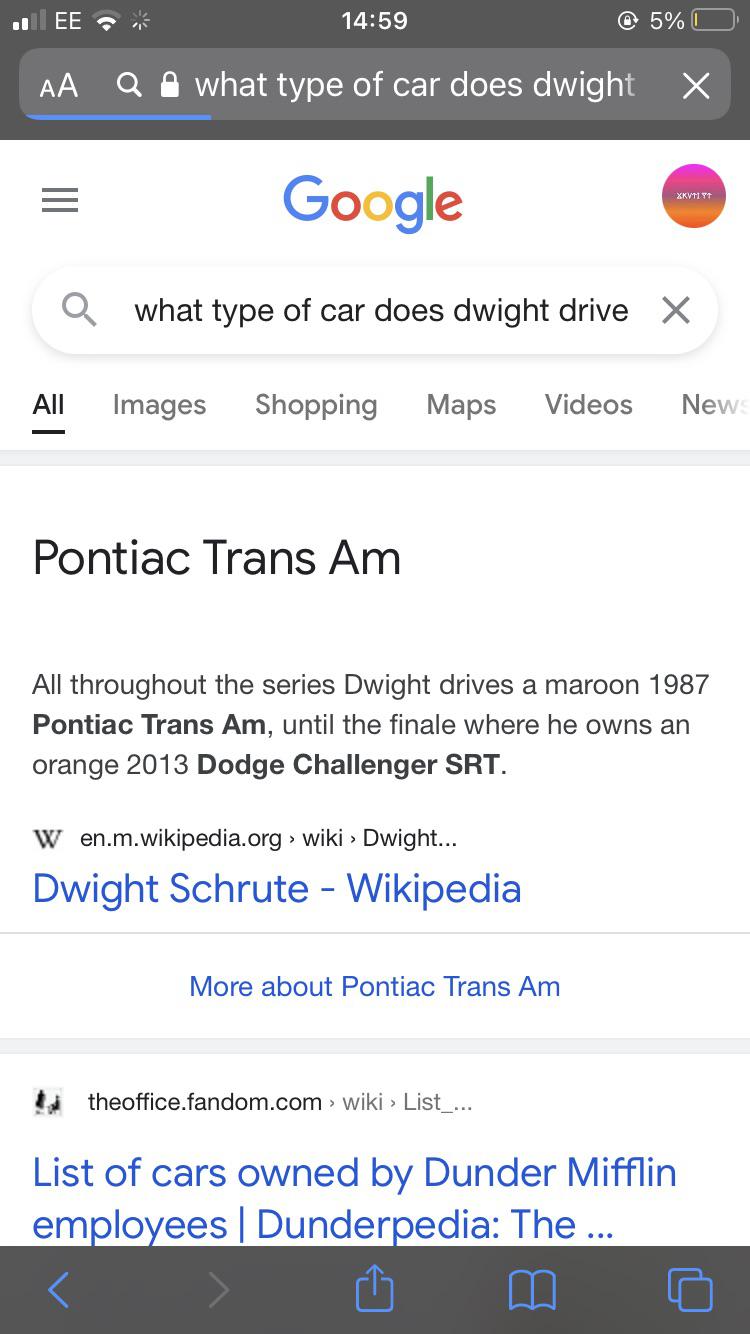
Task: Clear the search query with the X
Action: point(676,310)
